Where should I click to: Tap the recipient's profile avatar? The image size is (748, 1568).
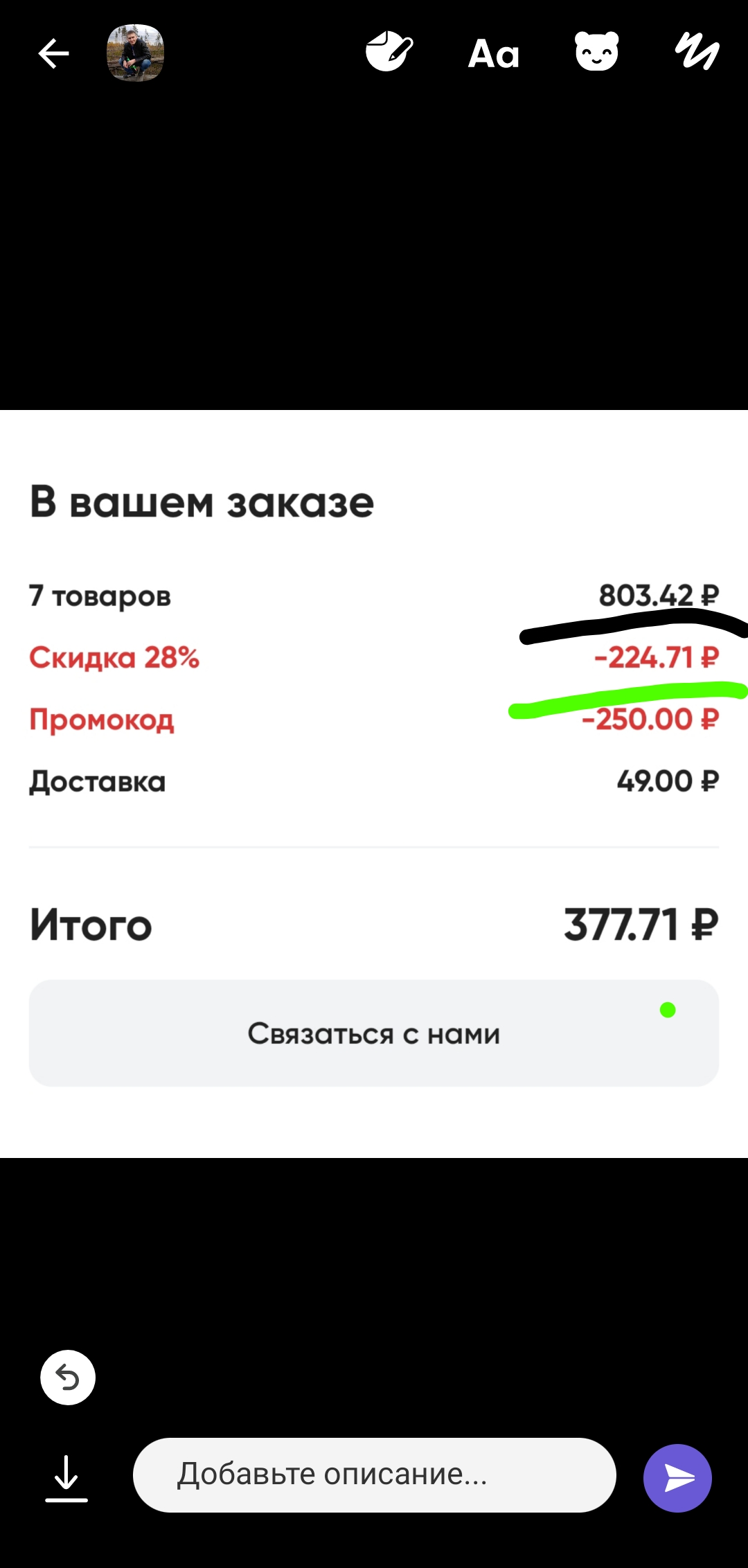pos(135,53)
